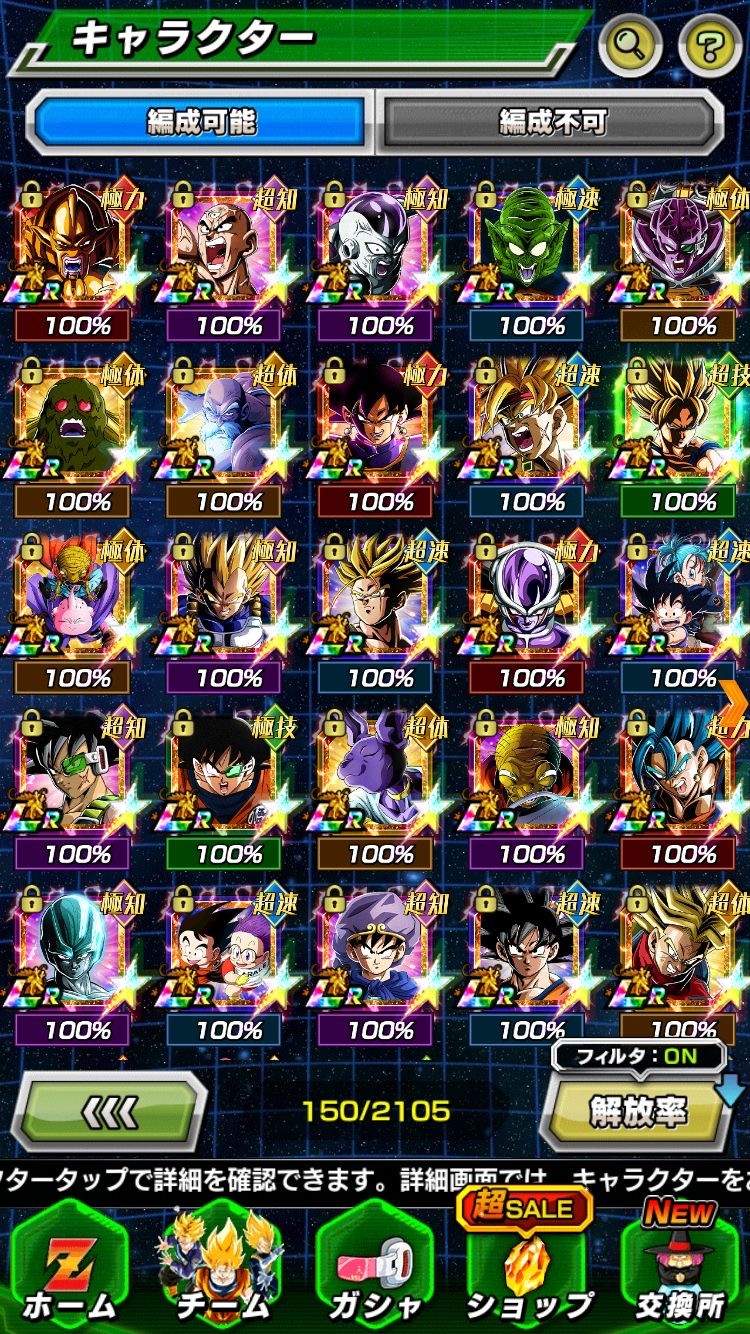Viewport: 750px width, 1334px height.
Task: Go back with the triple-arrow button
Action: tap(109, 1111)
